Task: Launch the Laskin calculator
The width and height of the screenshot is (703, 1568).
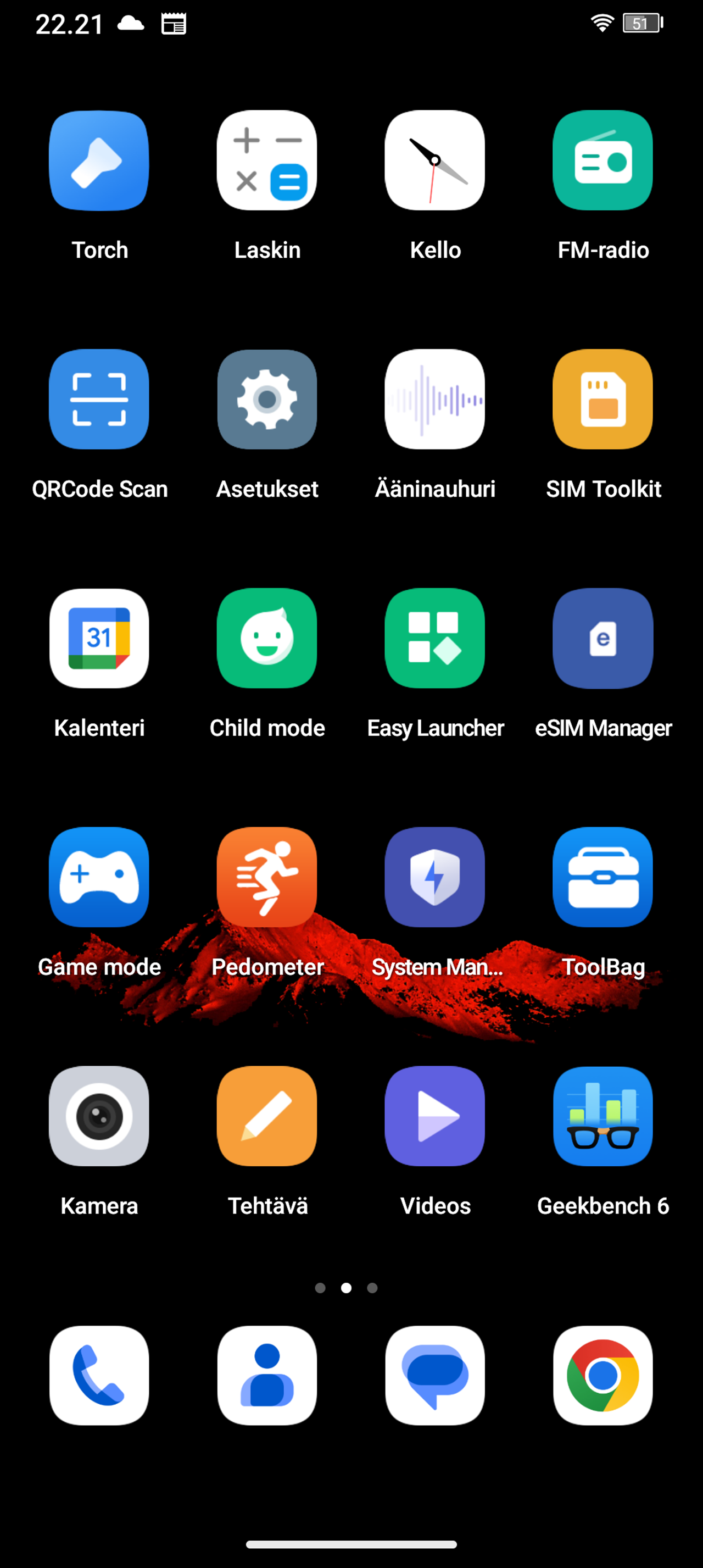Action: pyautogui.click(x=267, y=160)
